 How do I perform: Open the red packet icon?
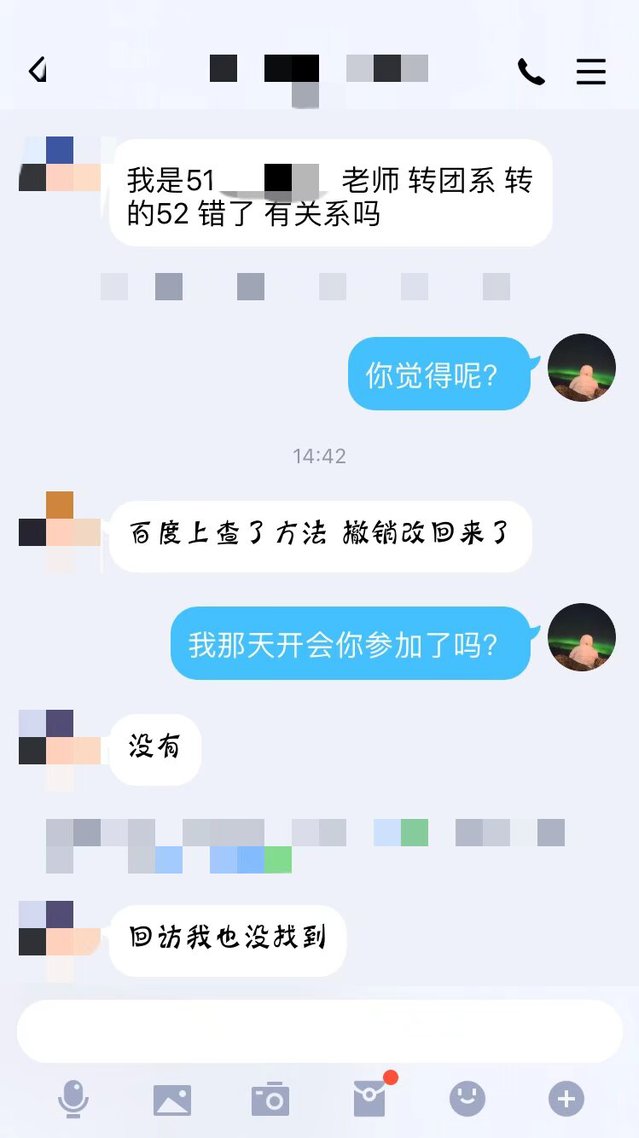click(x=369, y=1099)
